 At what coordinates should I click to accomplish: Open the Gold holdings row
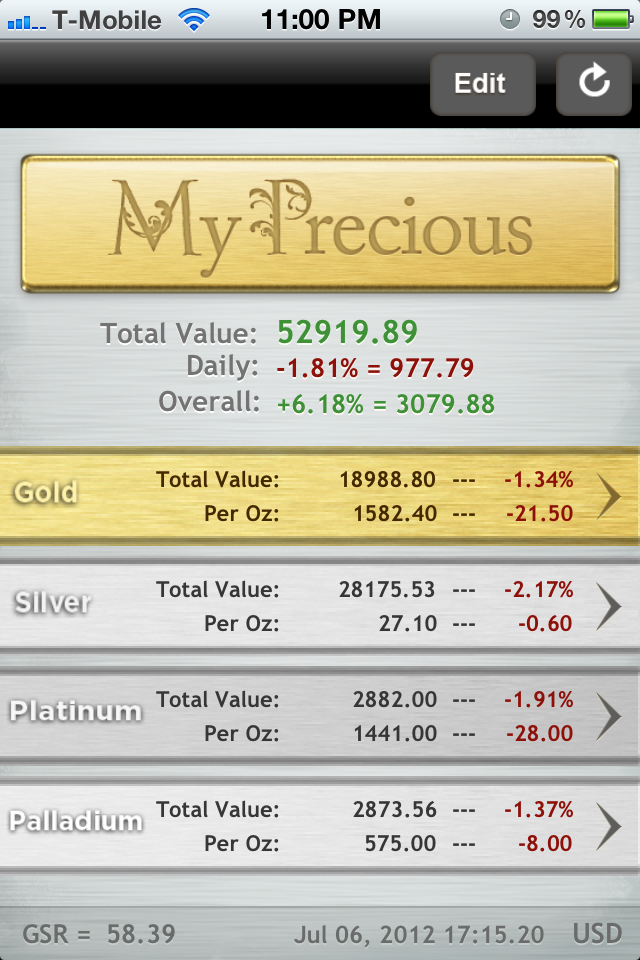[320, 496]
